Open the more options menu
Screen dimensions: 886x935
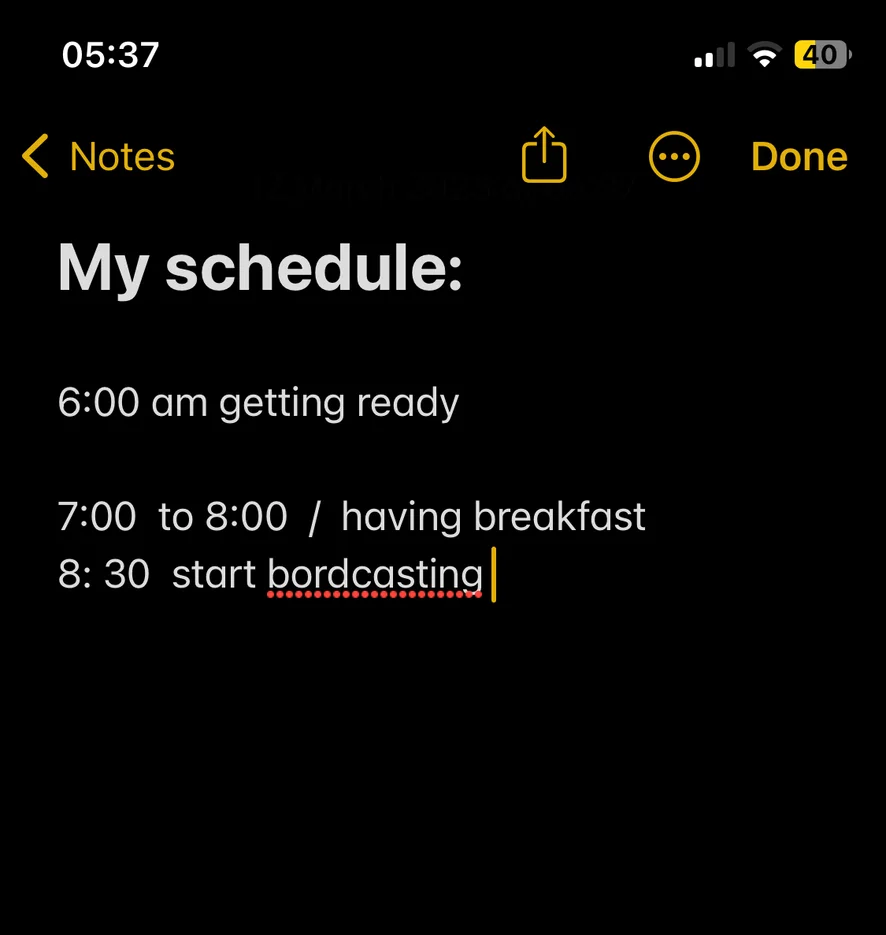(674, 156)
